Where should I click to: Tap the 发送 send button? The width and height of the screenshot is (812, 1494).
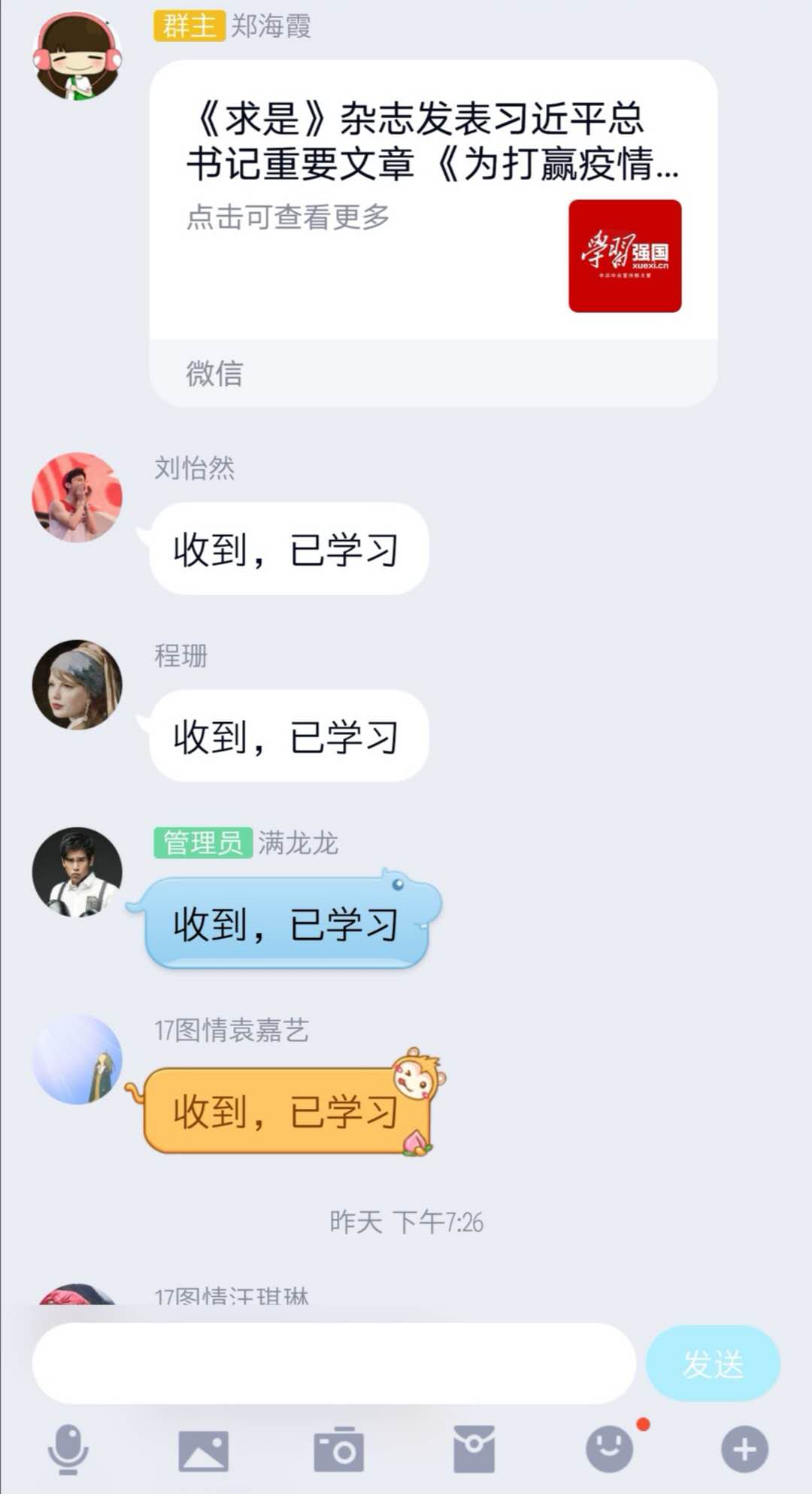coord(712,1363)
